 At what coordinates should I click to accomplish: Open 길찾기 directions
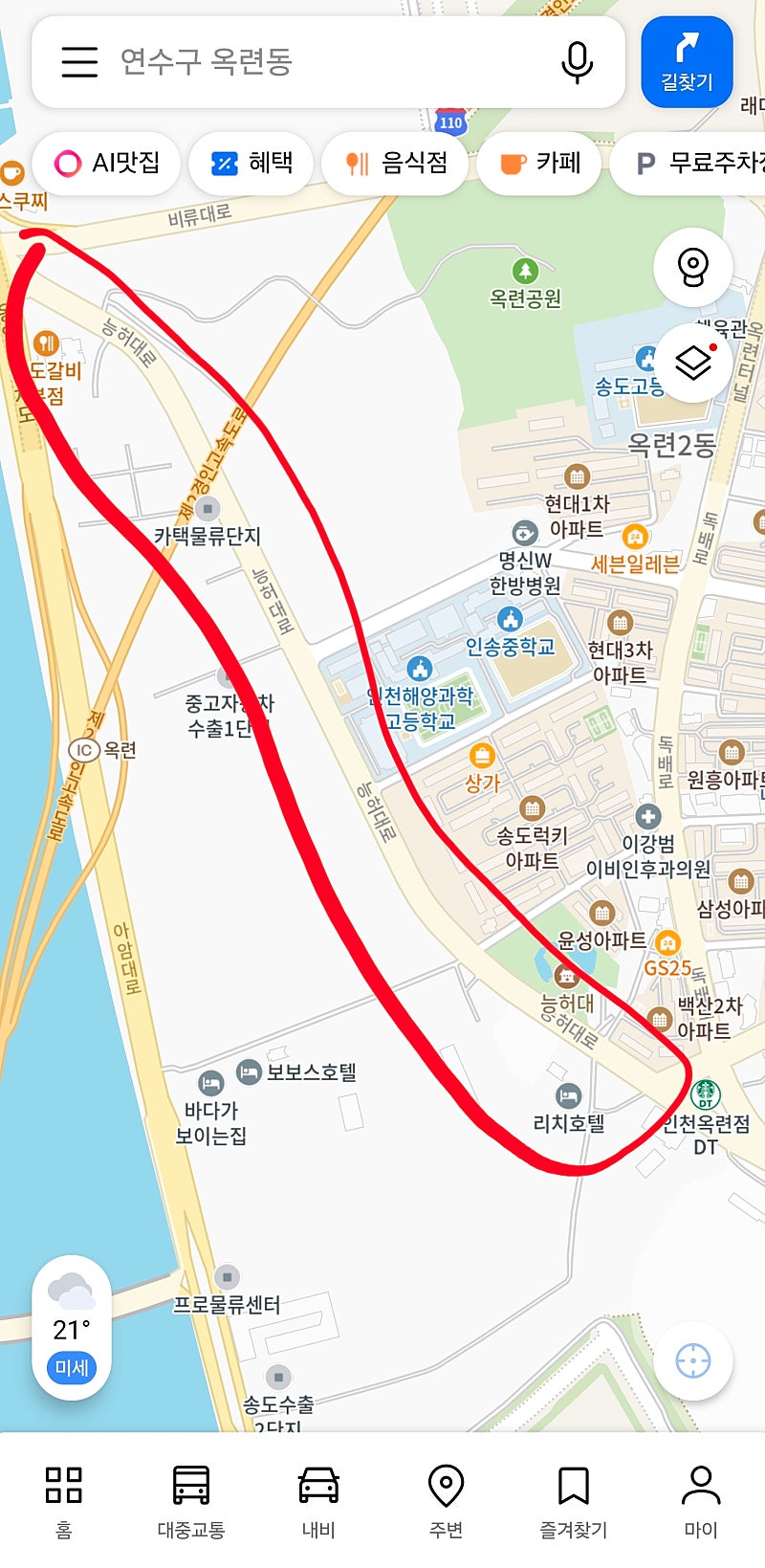[x=687, y=62]
